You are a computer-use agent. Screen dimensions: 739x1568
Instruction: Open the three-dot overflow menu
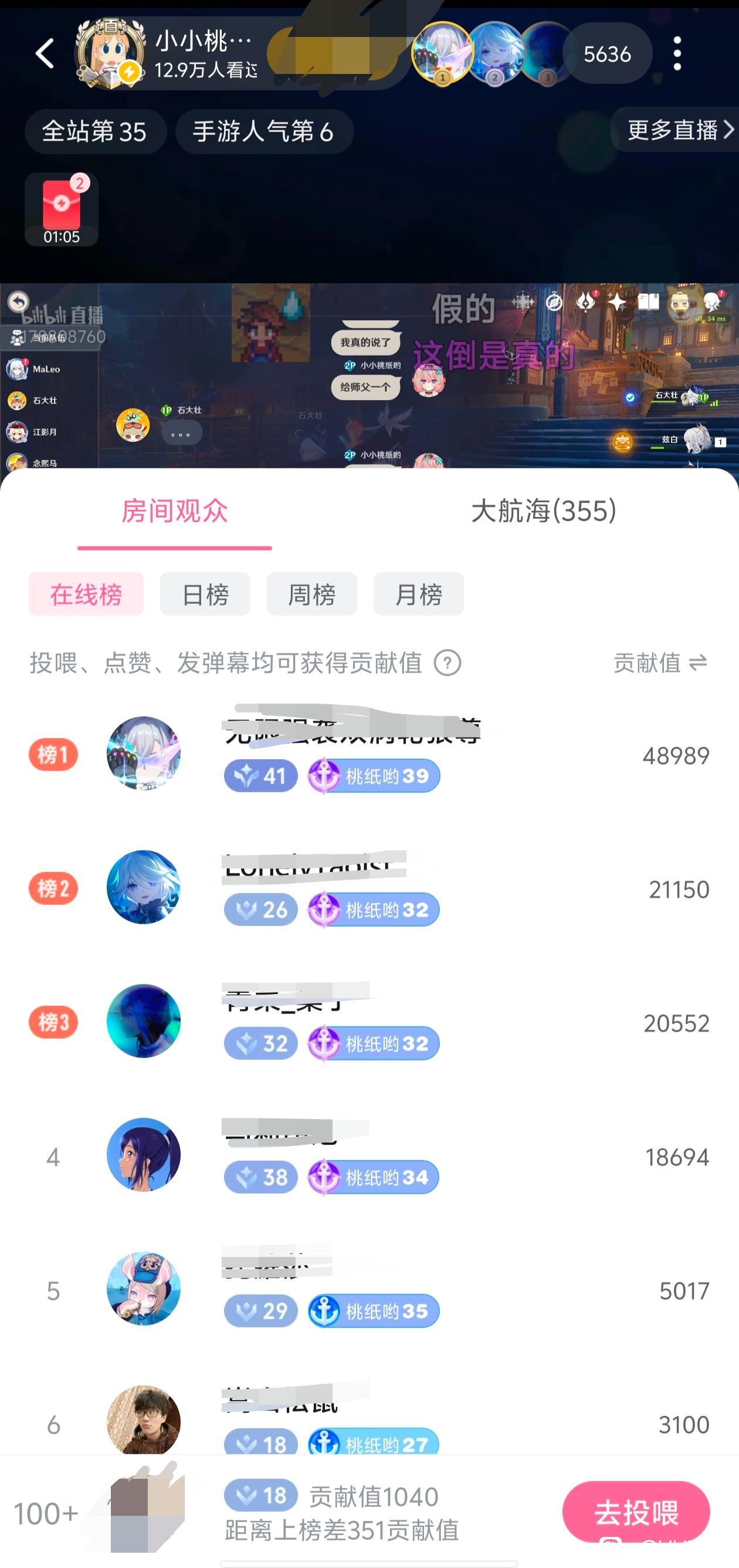(677, 53)
